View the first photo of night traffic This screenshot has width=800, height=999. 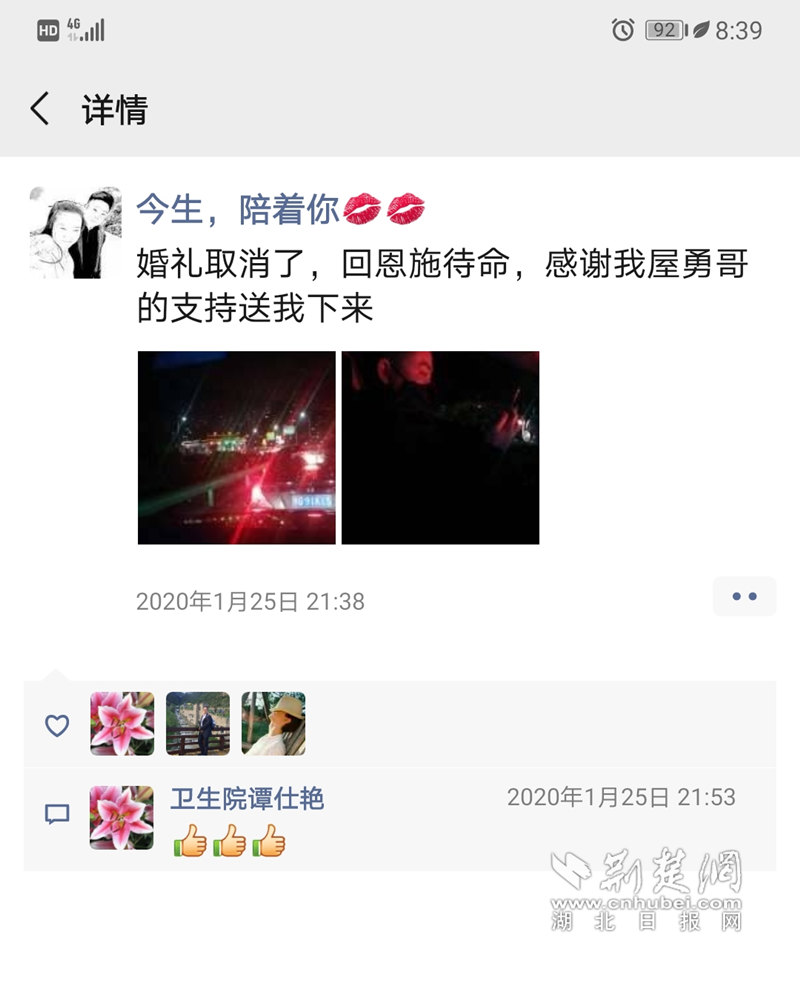(x=236, y=447)
